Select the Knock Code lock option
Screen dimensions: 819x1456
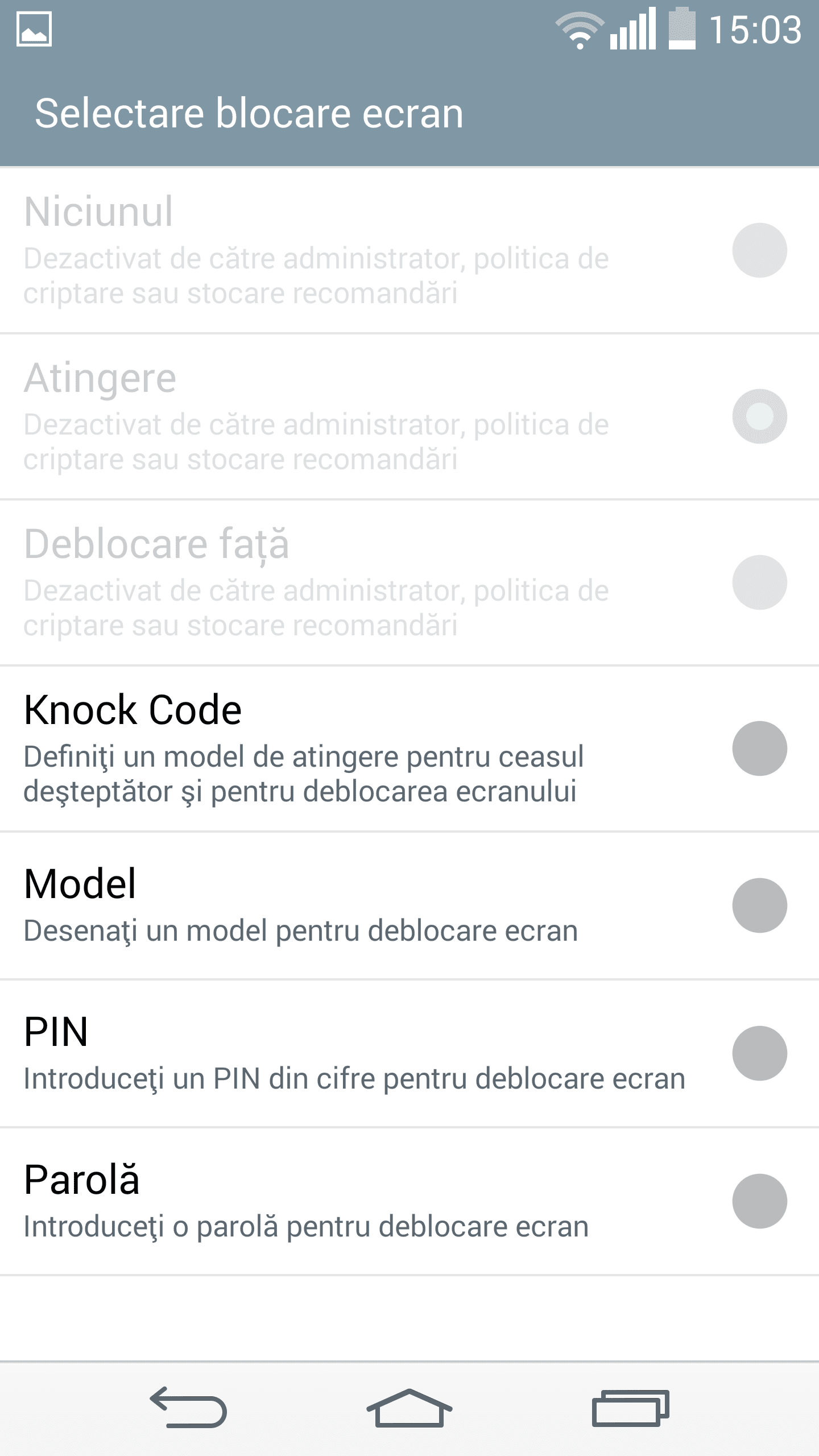pyautogui.click(x=409, y=748)
